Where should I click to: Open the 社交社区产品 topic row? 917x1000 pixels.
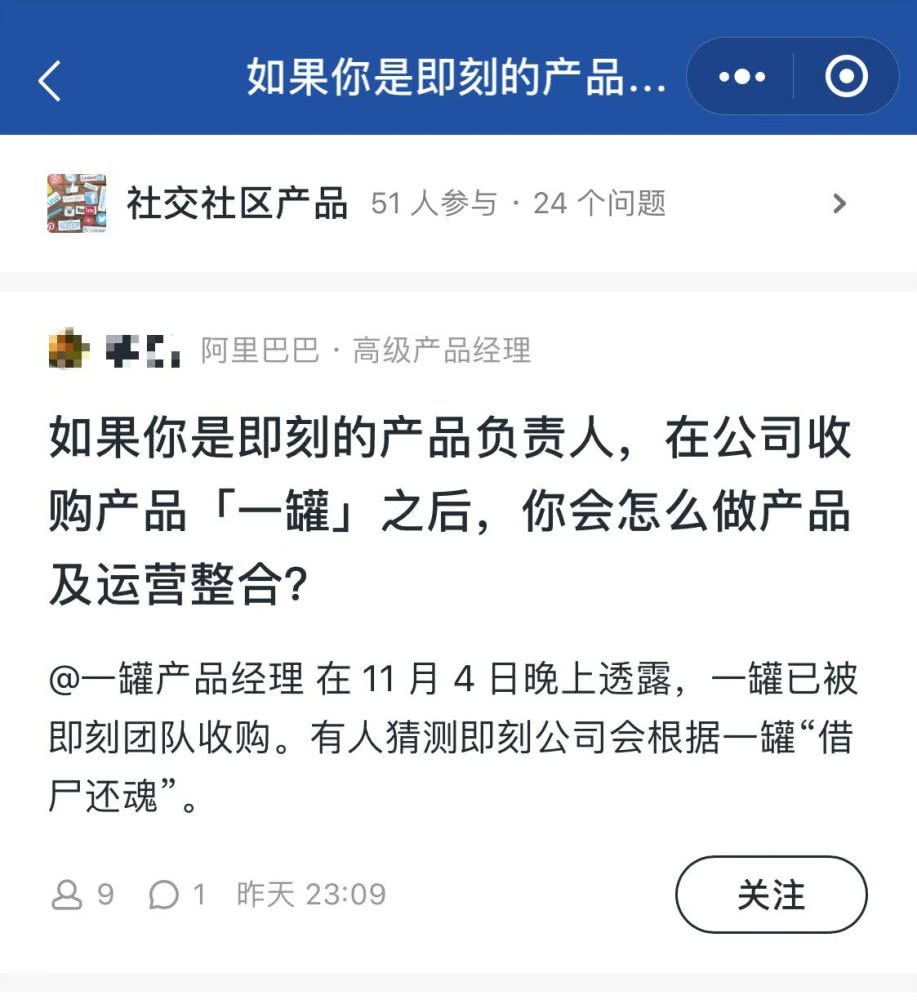tap(450, 204)
